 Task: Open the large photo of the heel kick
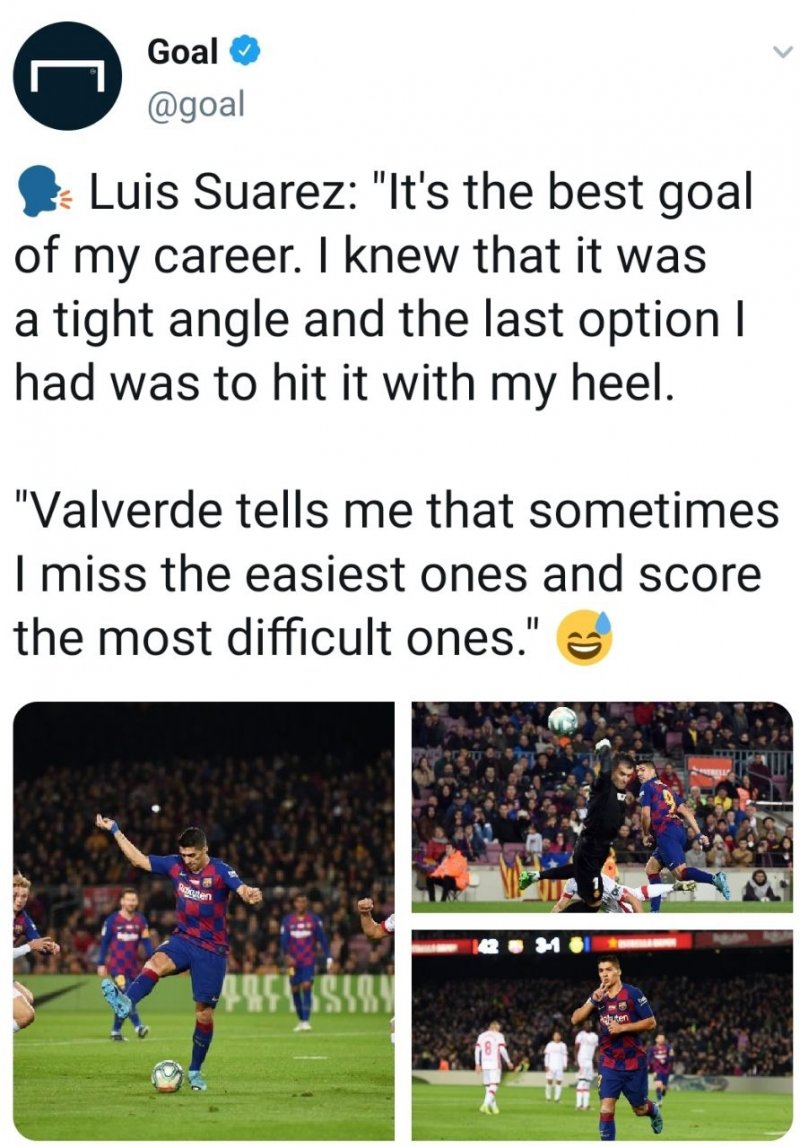(x=204, y=920)
